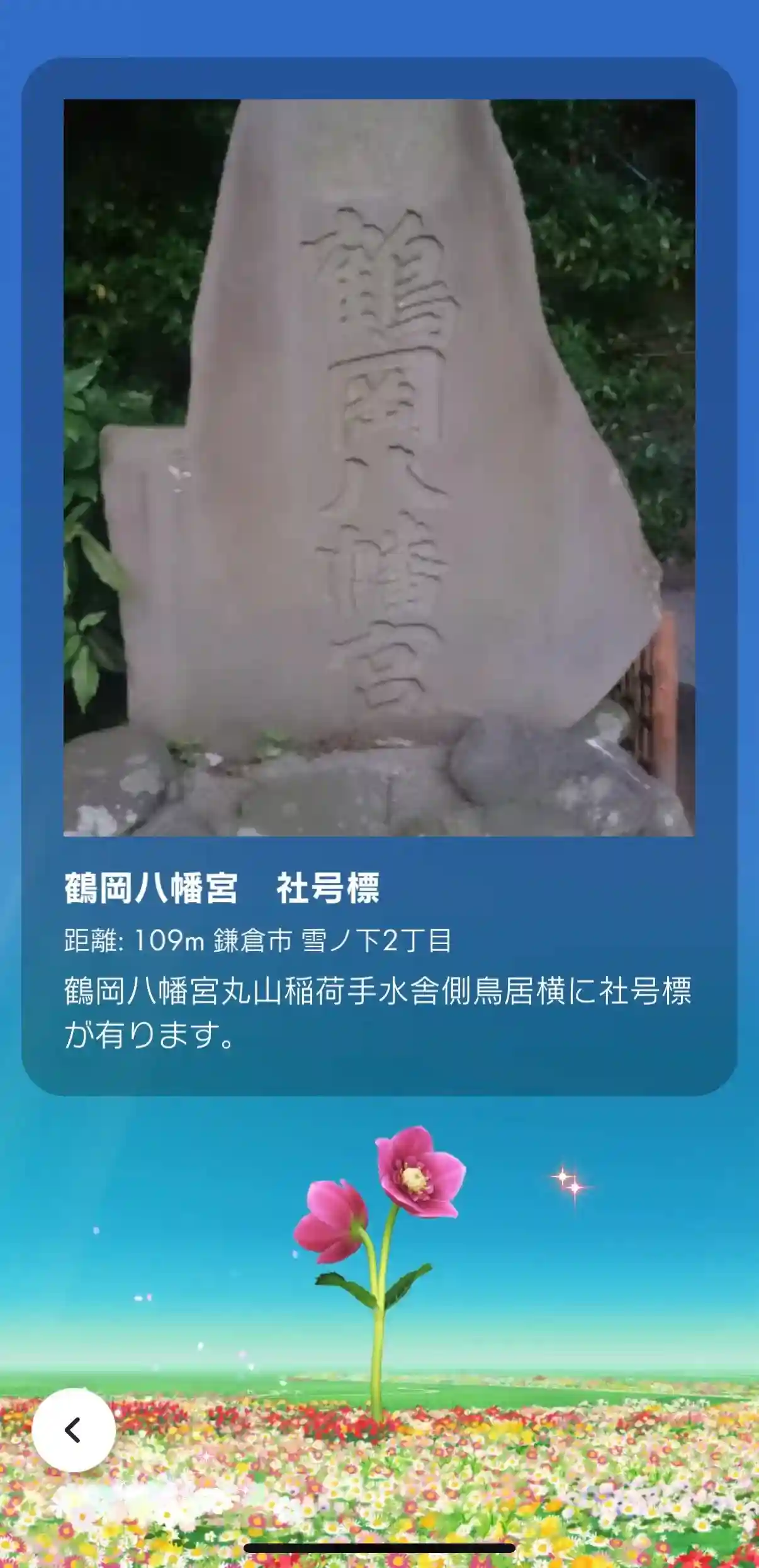Open the 鶴岡八幡宮 社号標 photo
Screen dimensions: 759x1568
point(379,467)
